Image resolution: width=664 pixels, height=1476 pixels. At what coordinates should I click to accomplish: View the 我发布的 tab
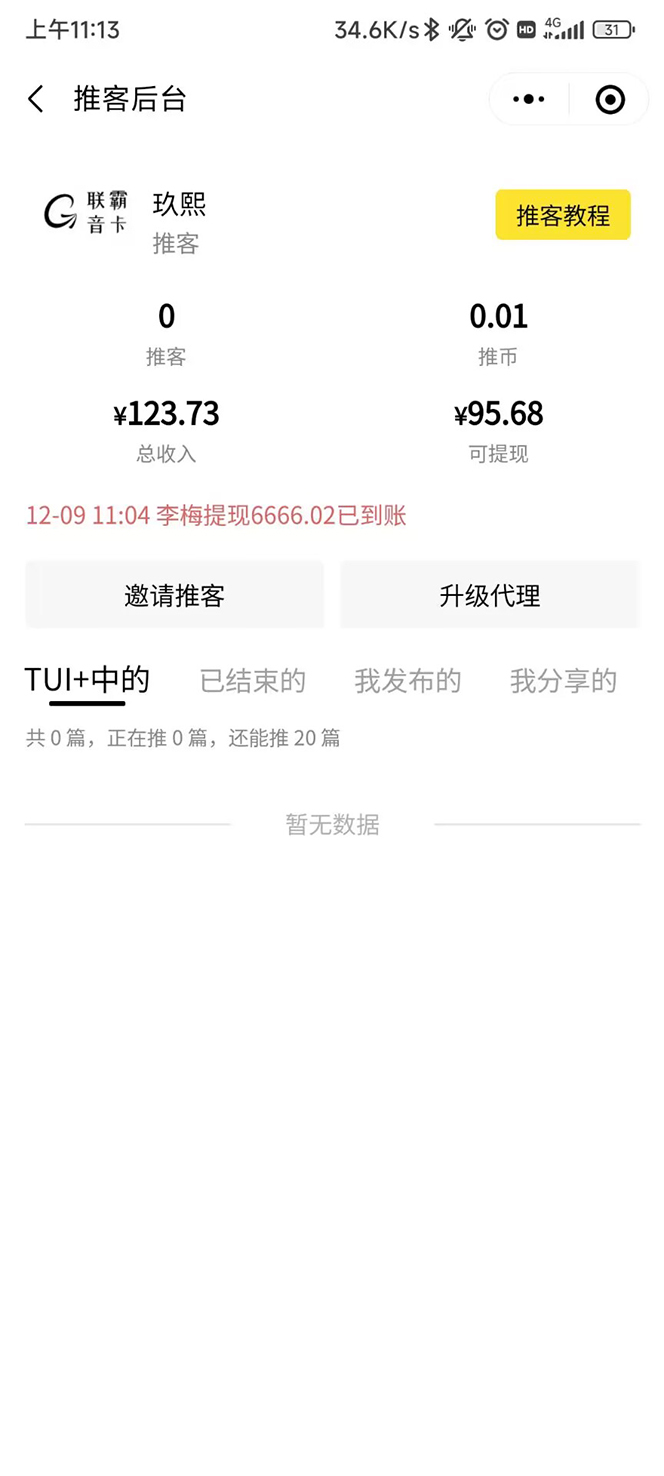(408, 681)
